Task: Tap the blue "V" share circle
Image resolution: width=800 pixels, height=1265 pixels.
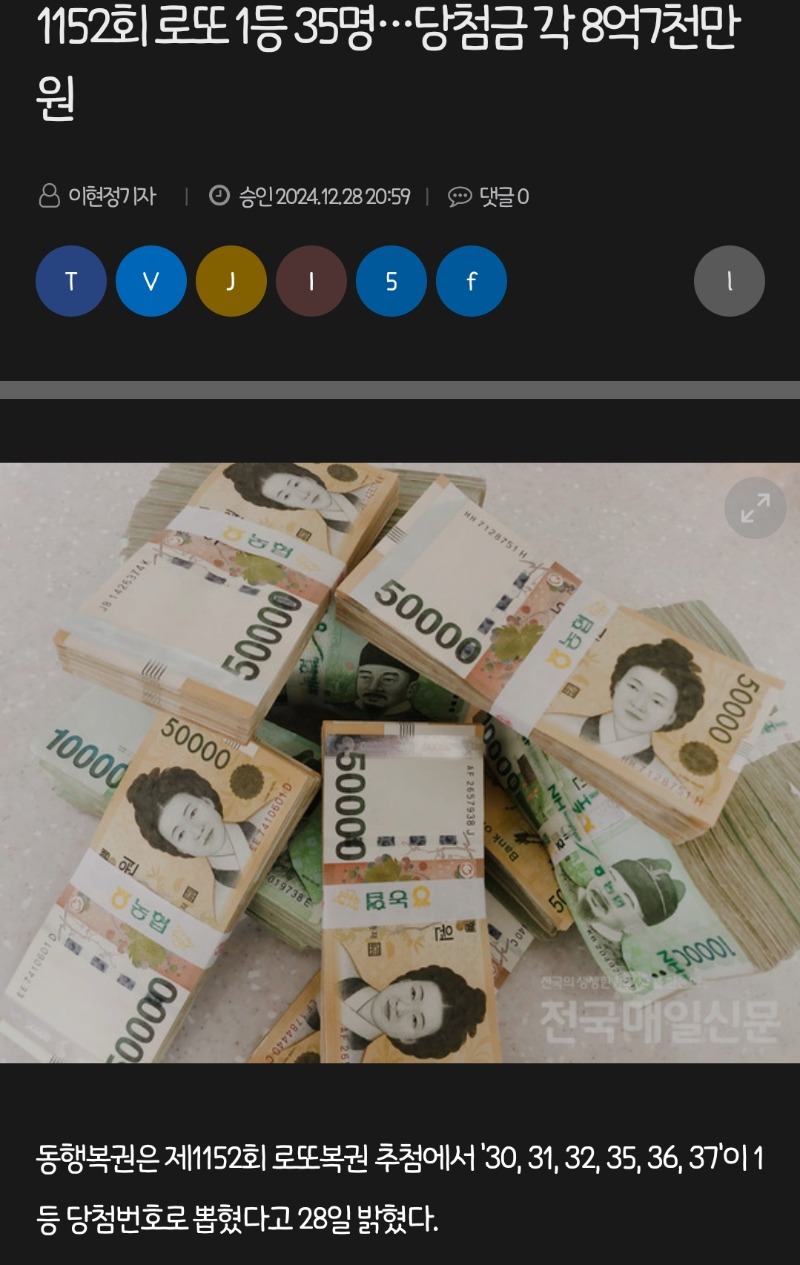Action: click(151, 281)
